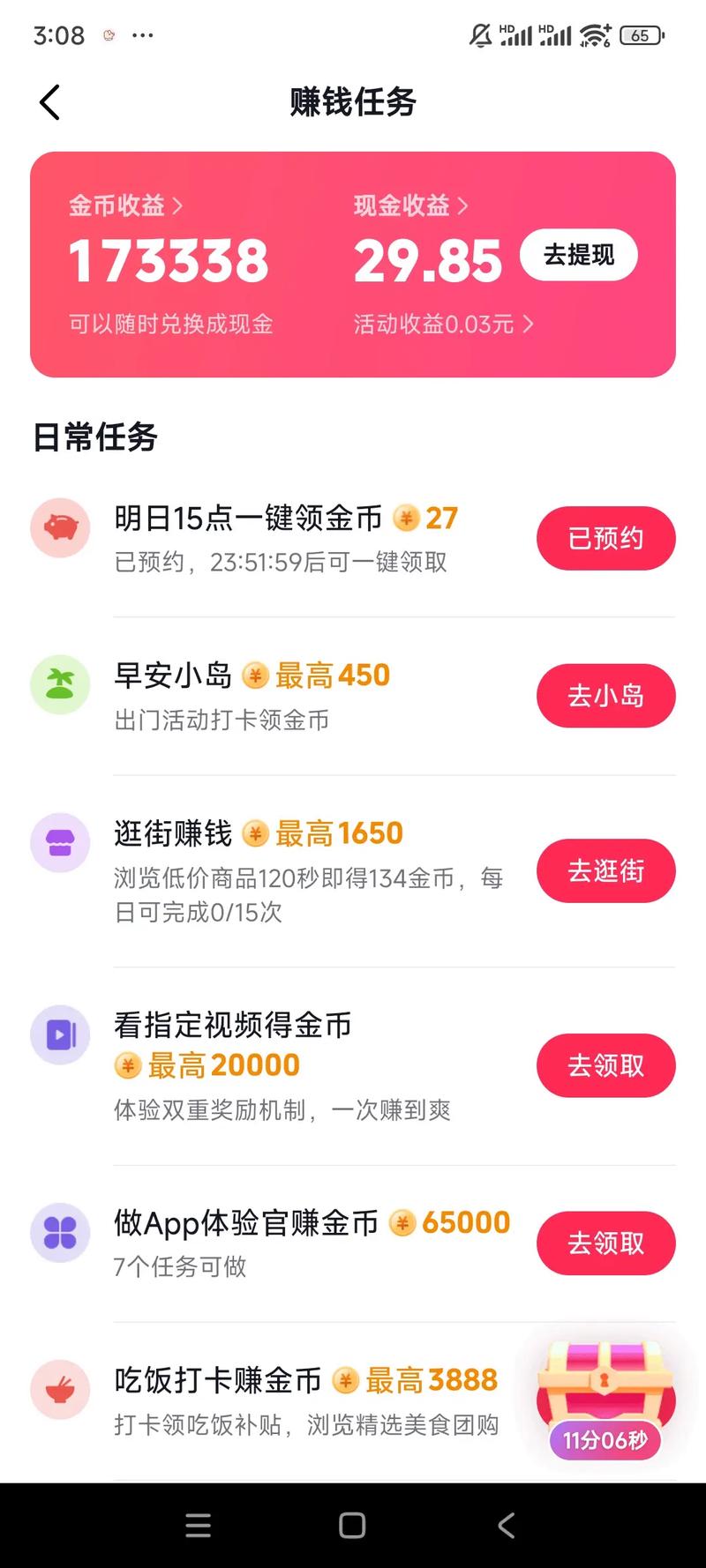Screen dimensions: 706x1568
Task: Tap the 已预约 button for tomorrow's coins
Action: coord(605,538)
